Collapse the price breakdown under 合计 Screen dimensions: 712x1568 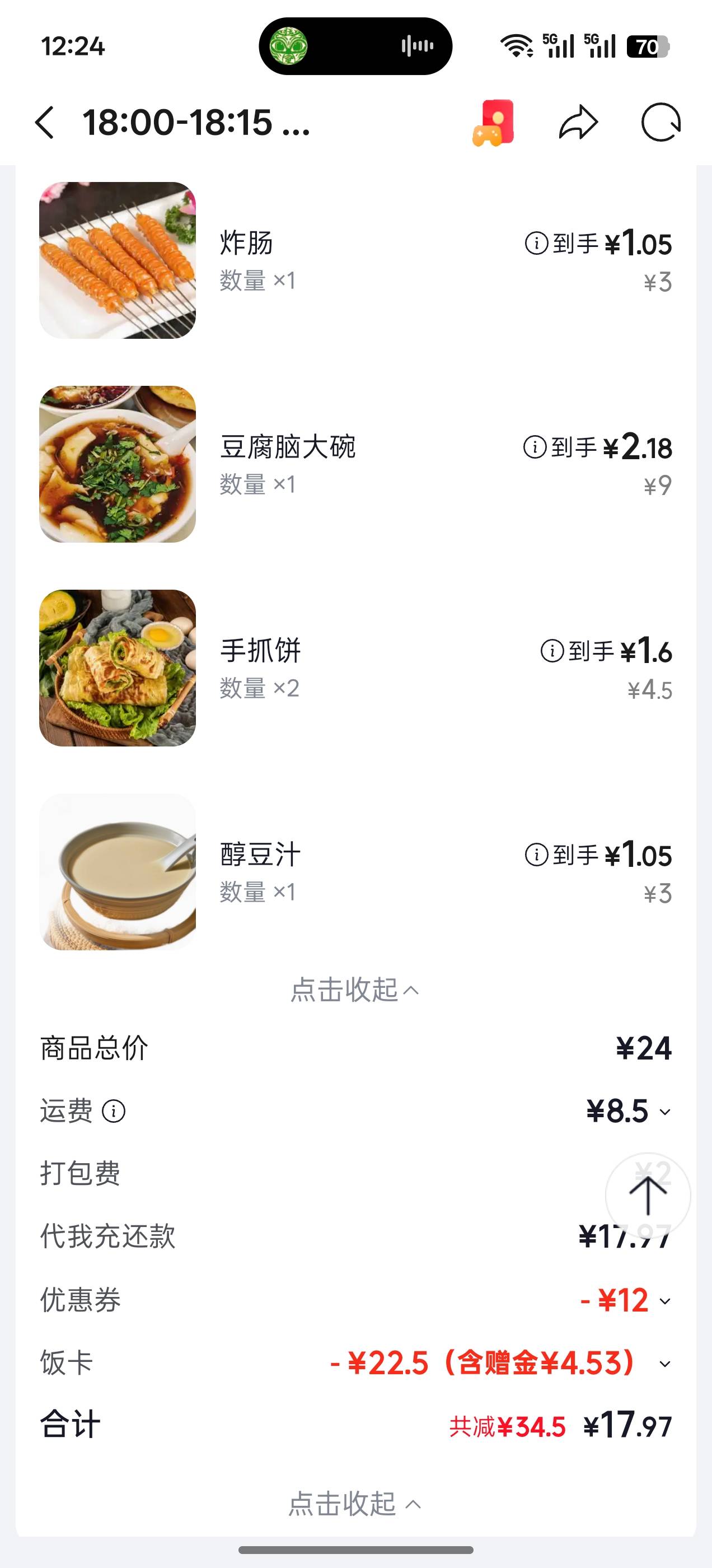pyautogui.click(x=355, y=1504)
